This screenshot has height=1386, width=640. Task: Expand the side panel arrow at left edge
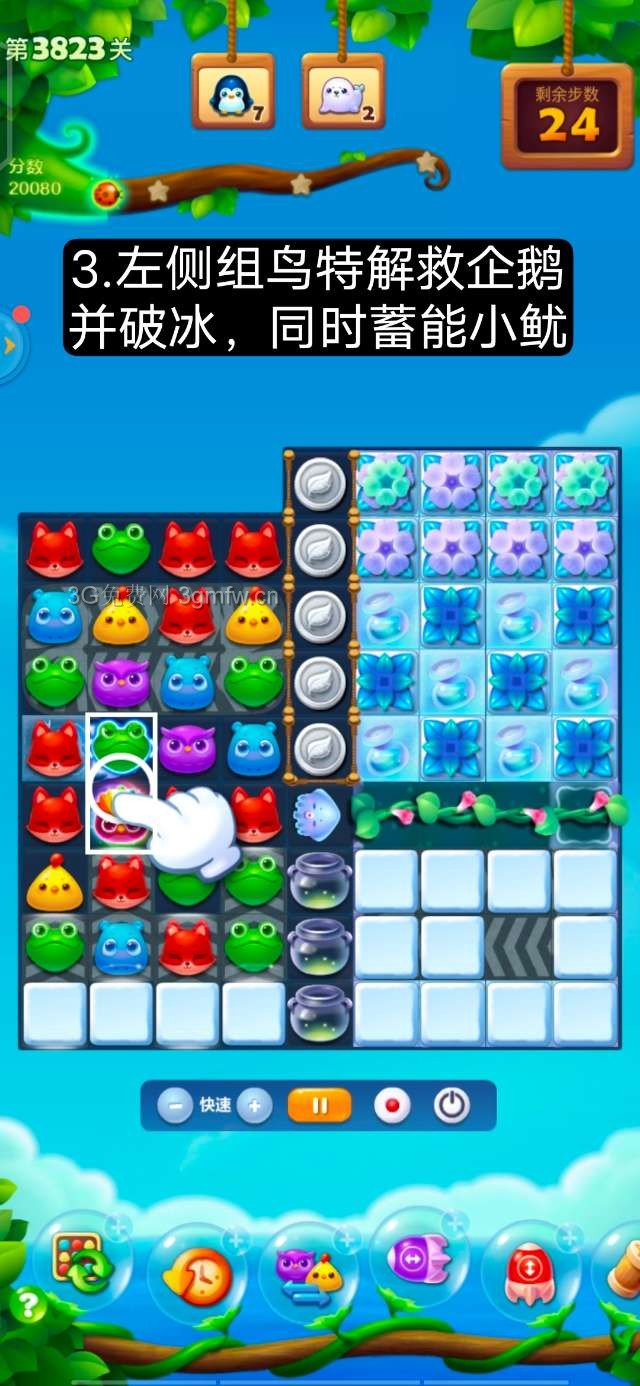10,346
